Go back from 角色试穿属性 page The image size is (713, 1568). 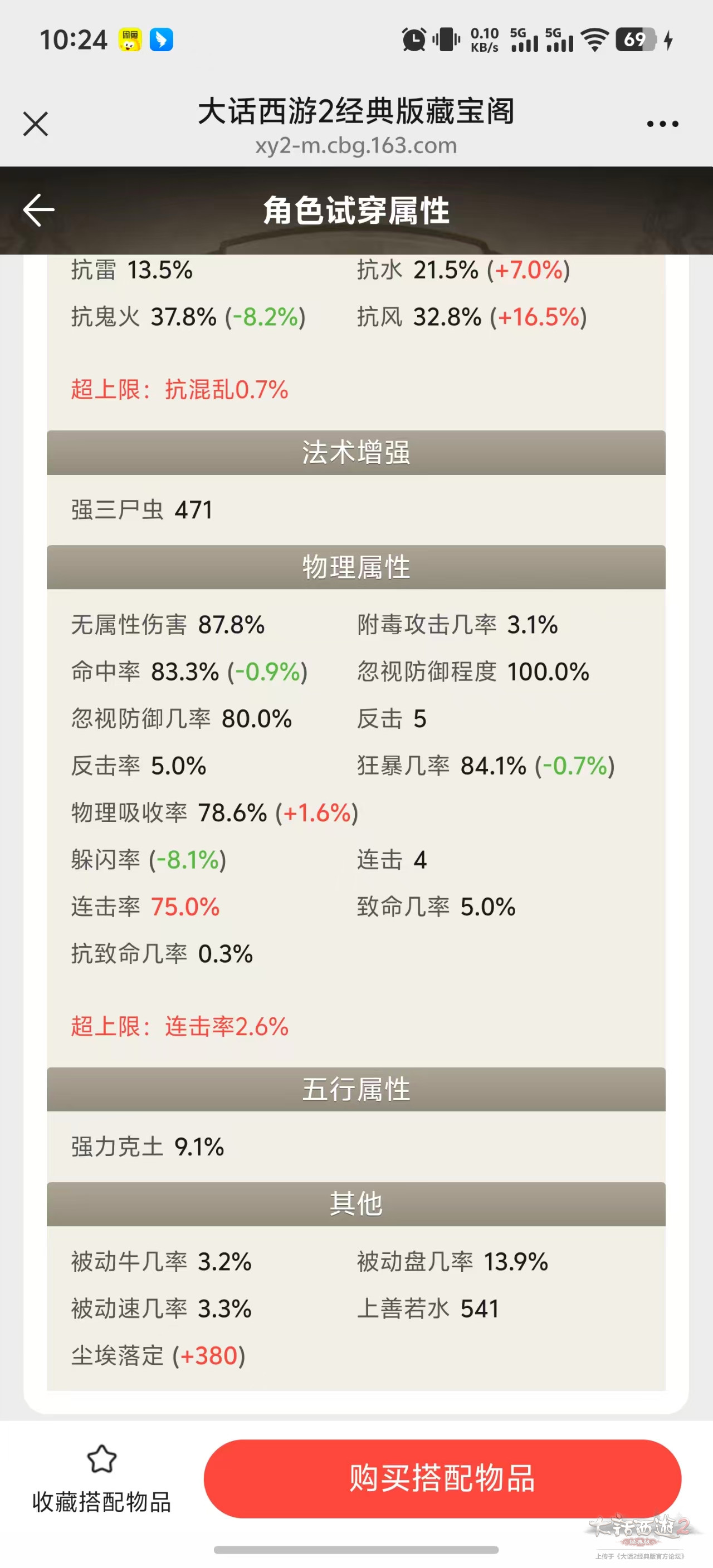tap(39, 210)
